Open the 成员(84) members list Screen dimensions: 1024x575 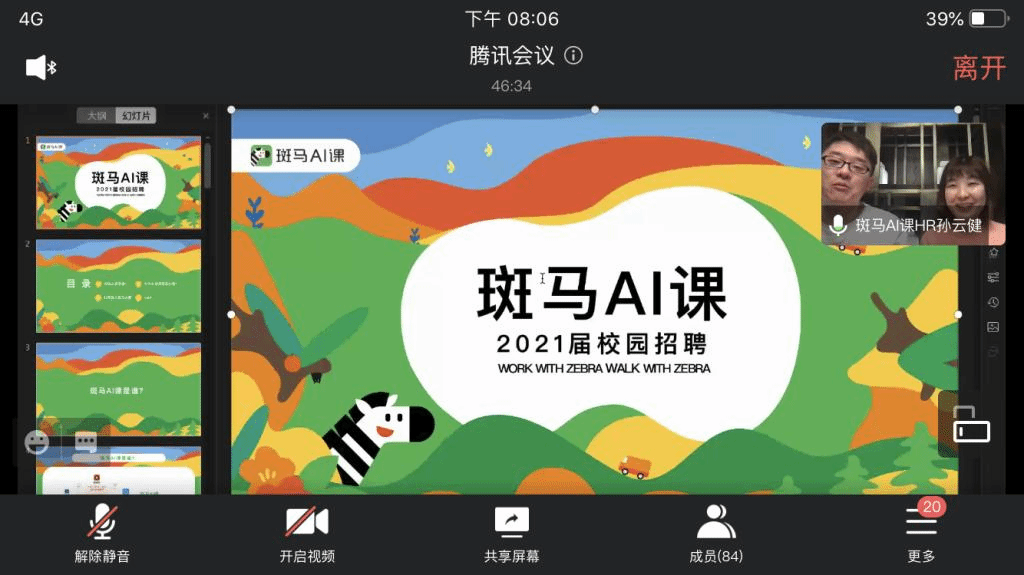(716, 534)
